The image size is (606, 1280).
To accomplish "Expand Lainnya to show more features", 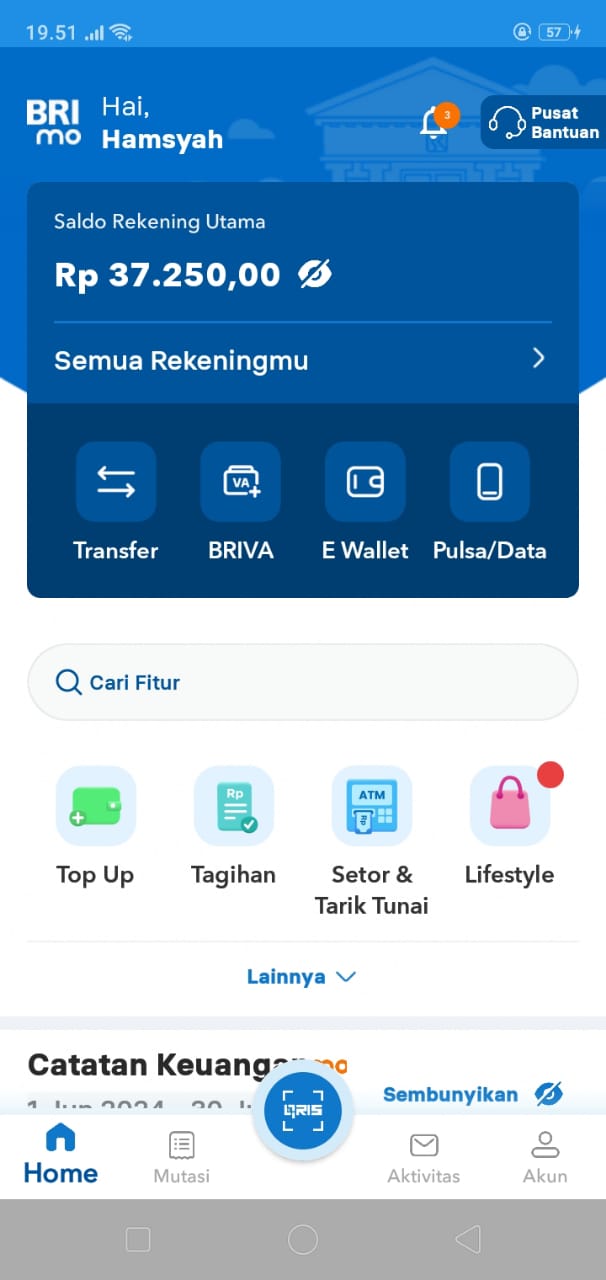I will pos(302,977).
